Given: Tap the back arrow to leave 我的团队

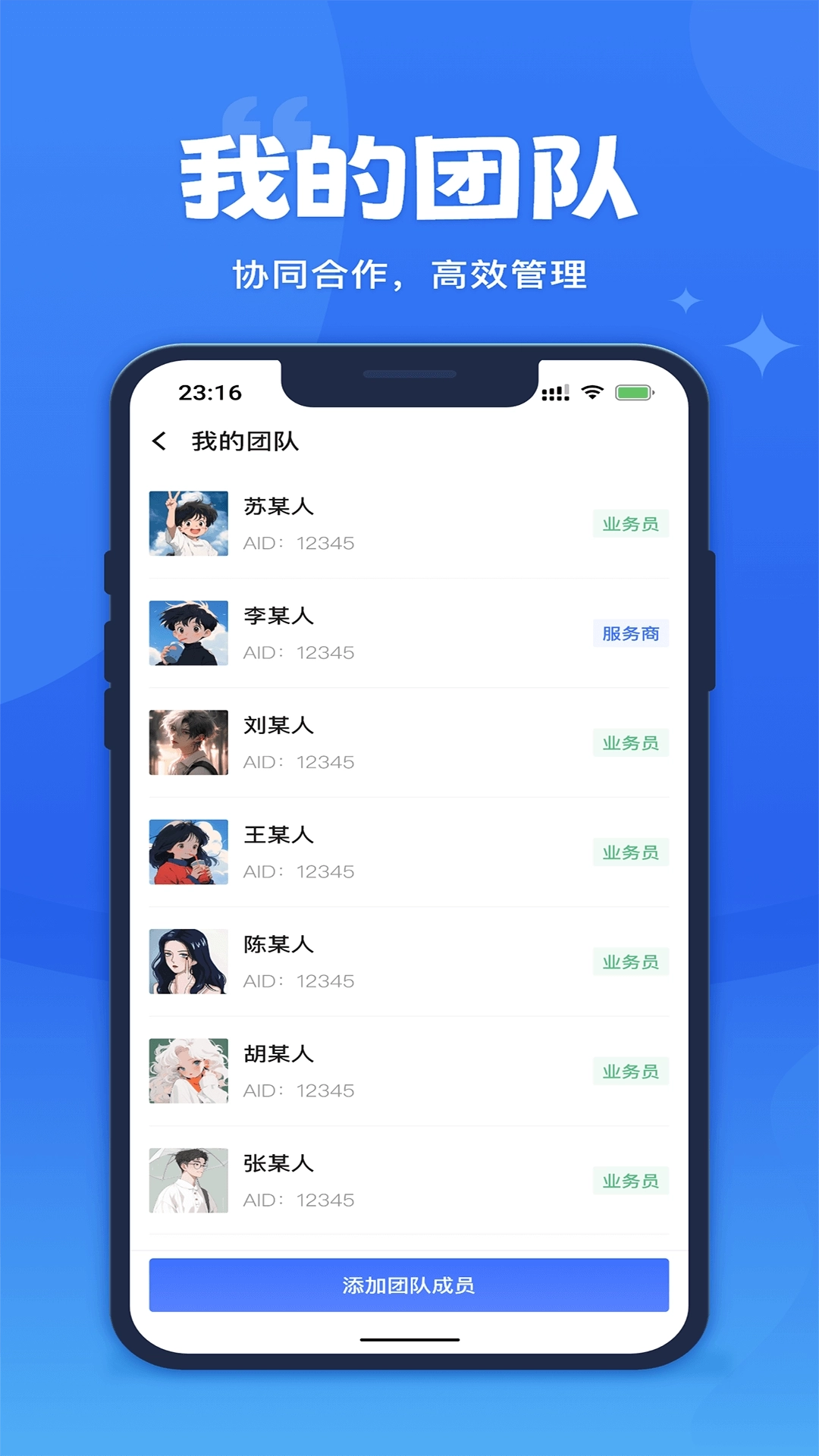Looking at the screenshot, I should point(160,440).
